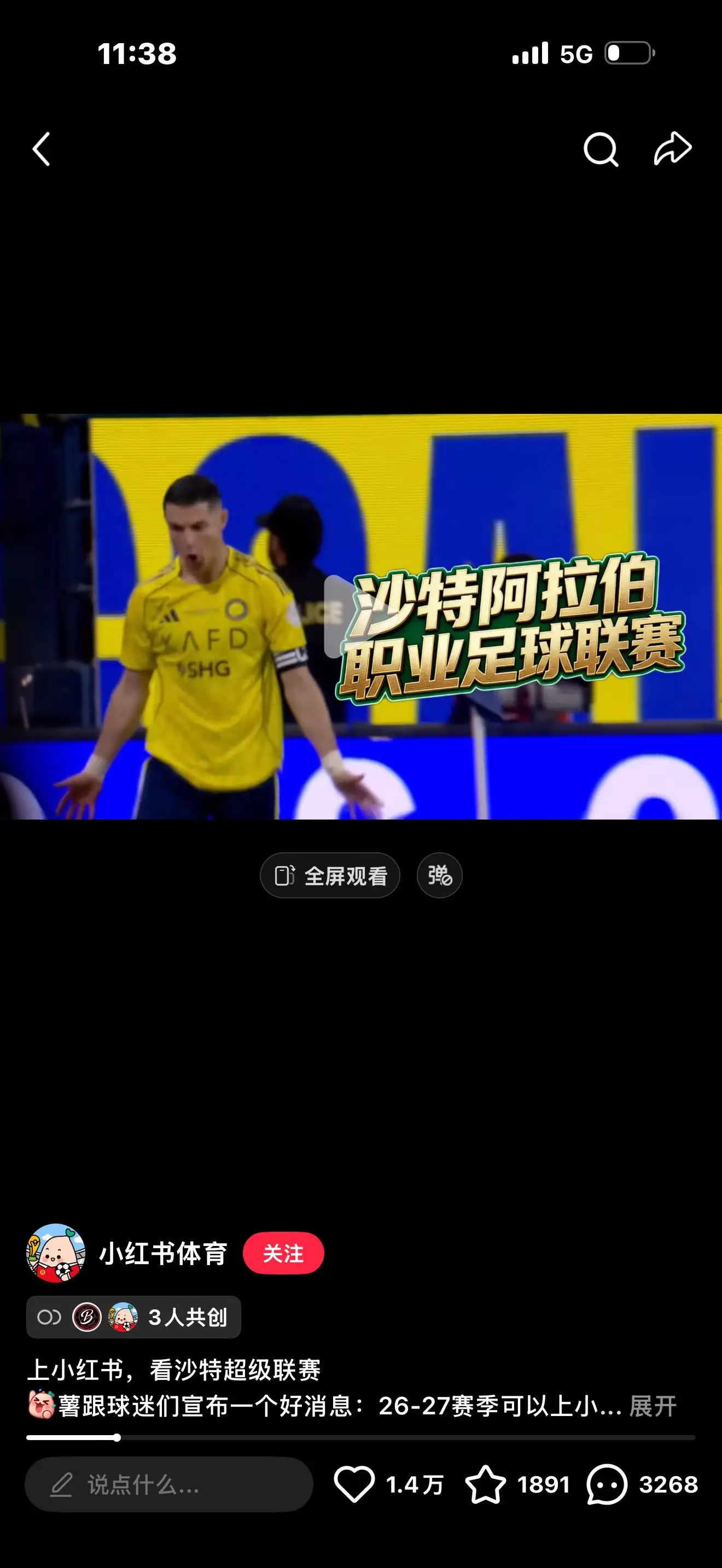Toggle the 弹 danmaku comments button
This screenshot has height=1568, width=722.
coord(440,875)
